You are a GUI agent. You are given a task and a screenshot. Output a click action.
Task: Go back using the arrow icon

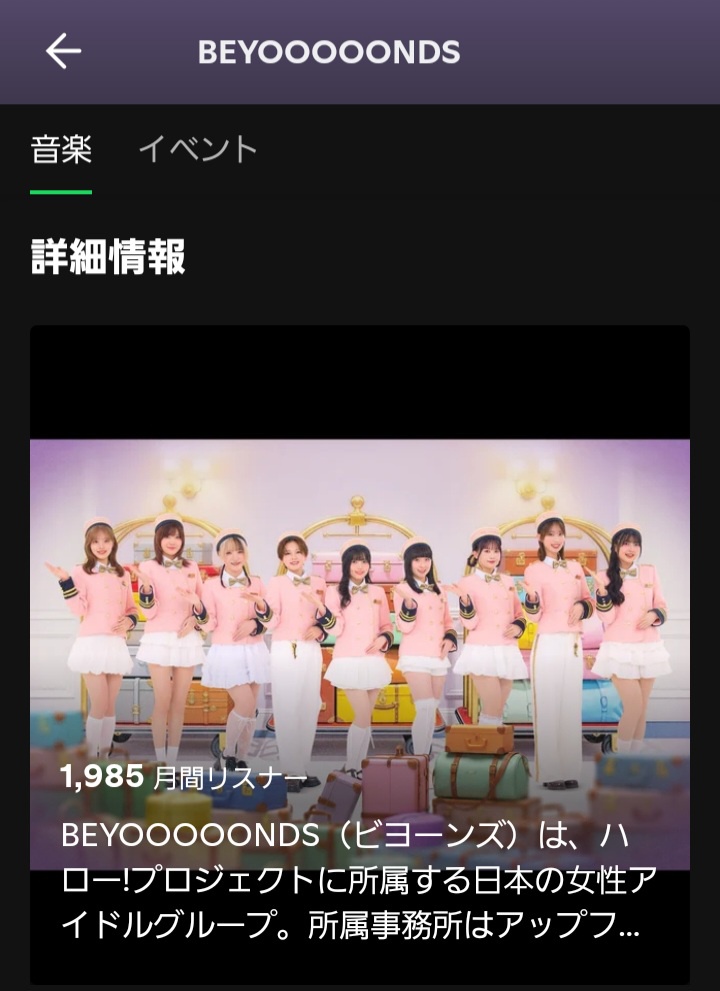pyautogui.click(x=63, y=51)
